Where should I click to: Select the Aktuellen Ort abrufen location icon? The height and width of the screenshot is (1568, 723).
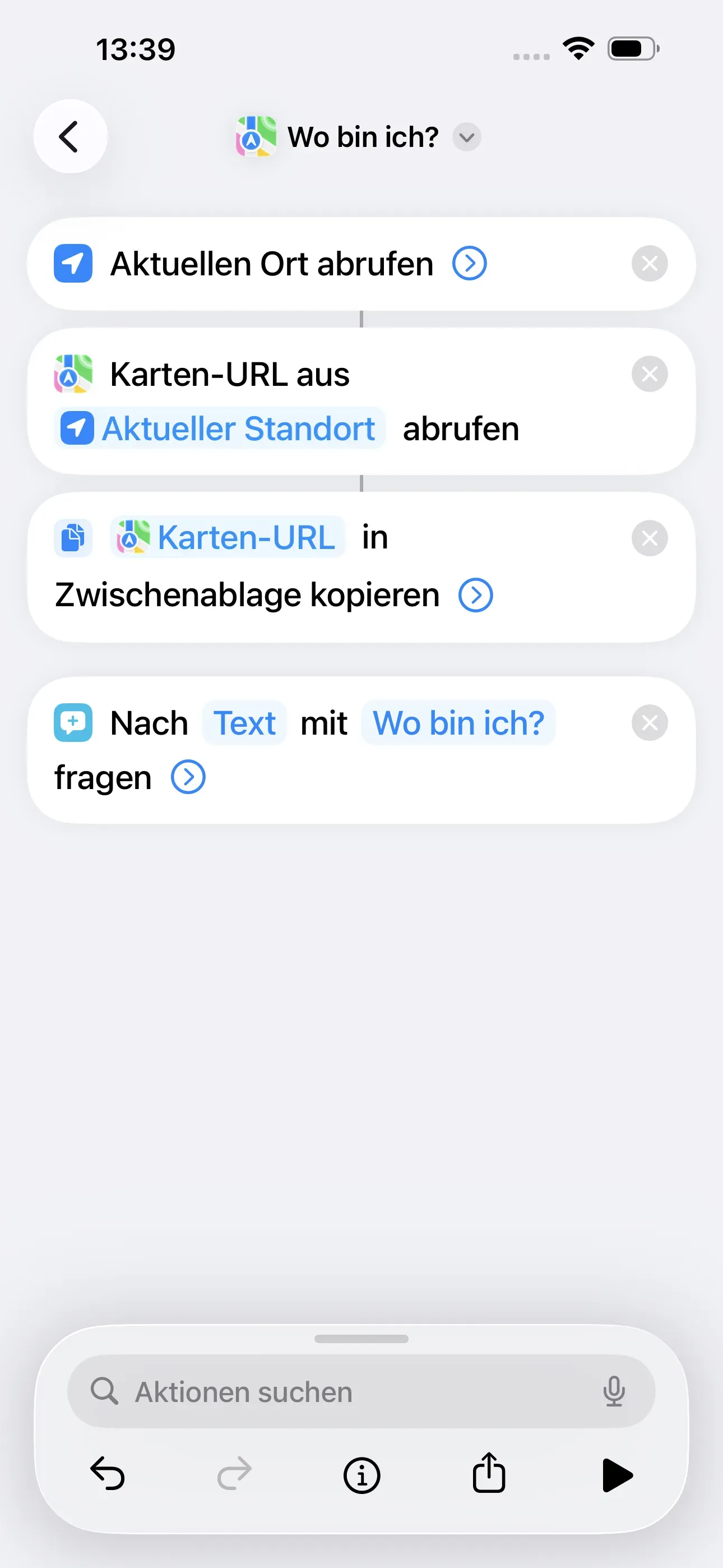72,263
